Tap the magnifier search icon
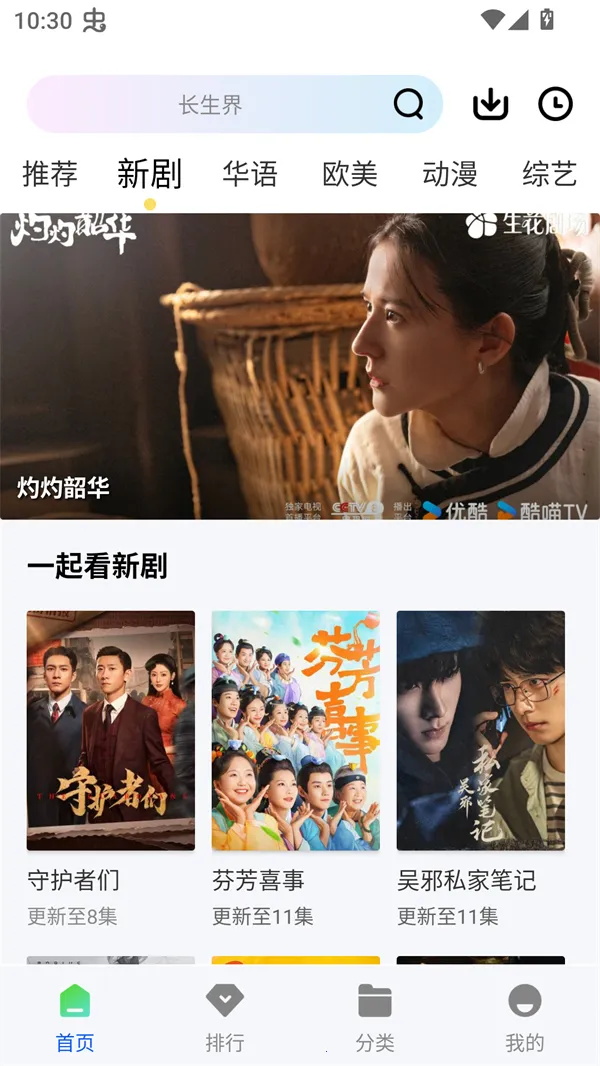 [408, 104]
